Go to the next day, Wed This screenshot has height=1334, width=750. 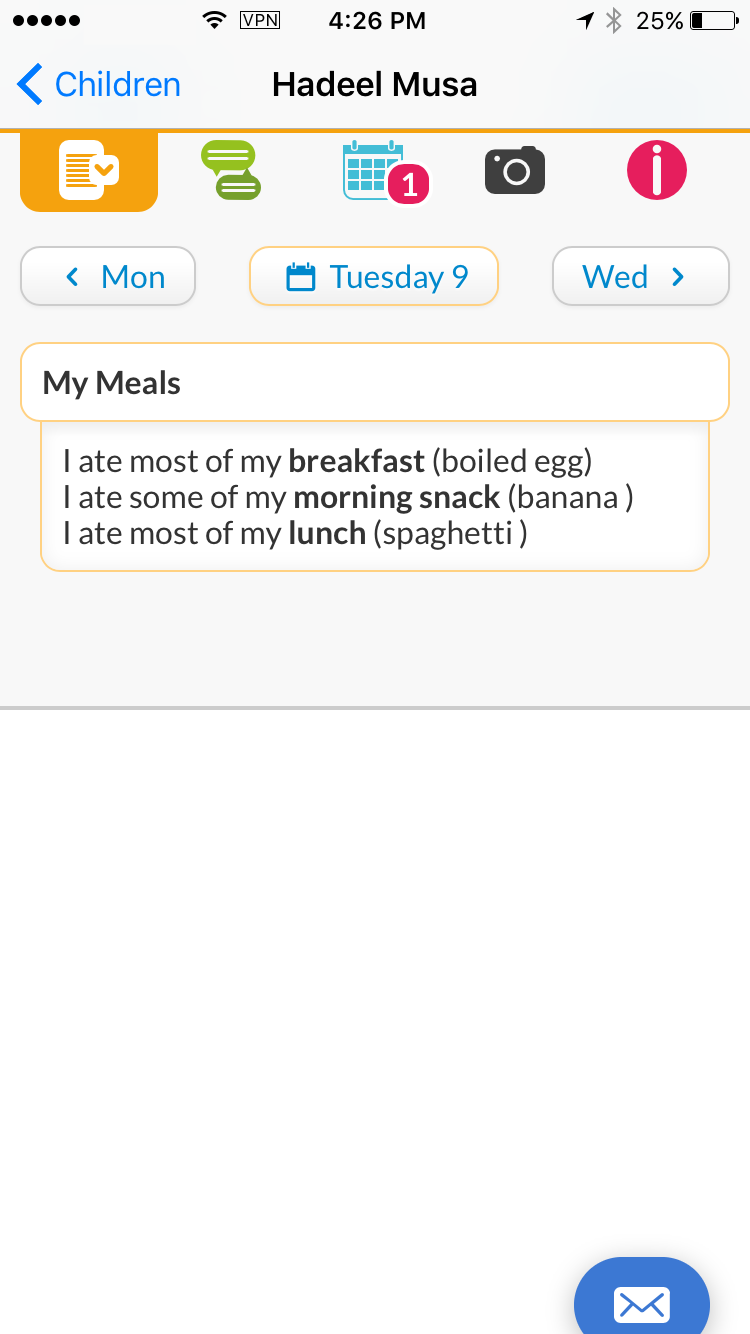(x=641, y=276)
